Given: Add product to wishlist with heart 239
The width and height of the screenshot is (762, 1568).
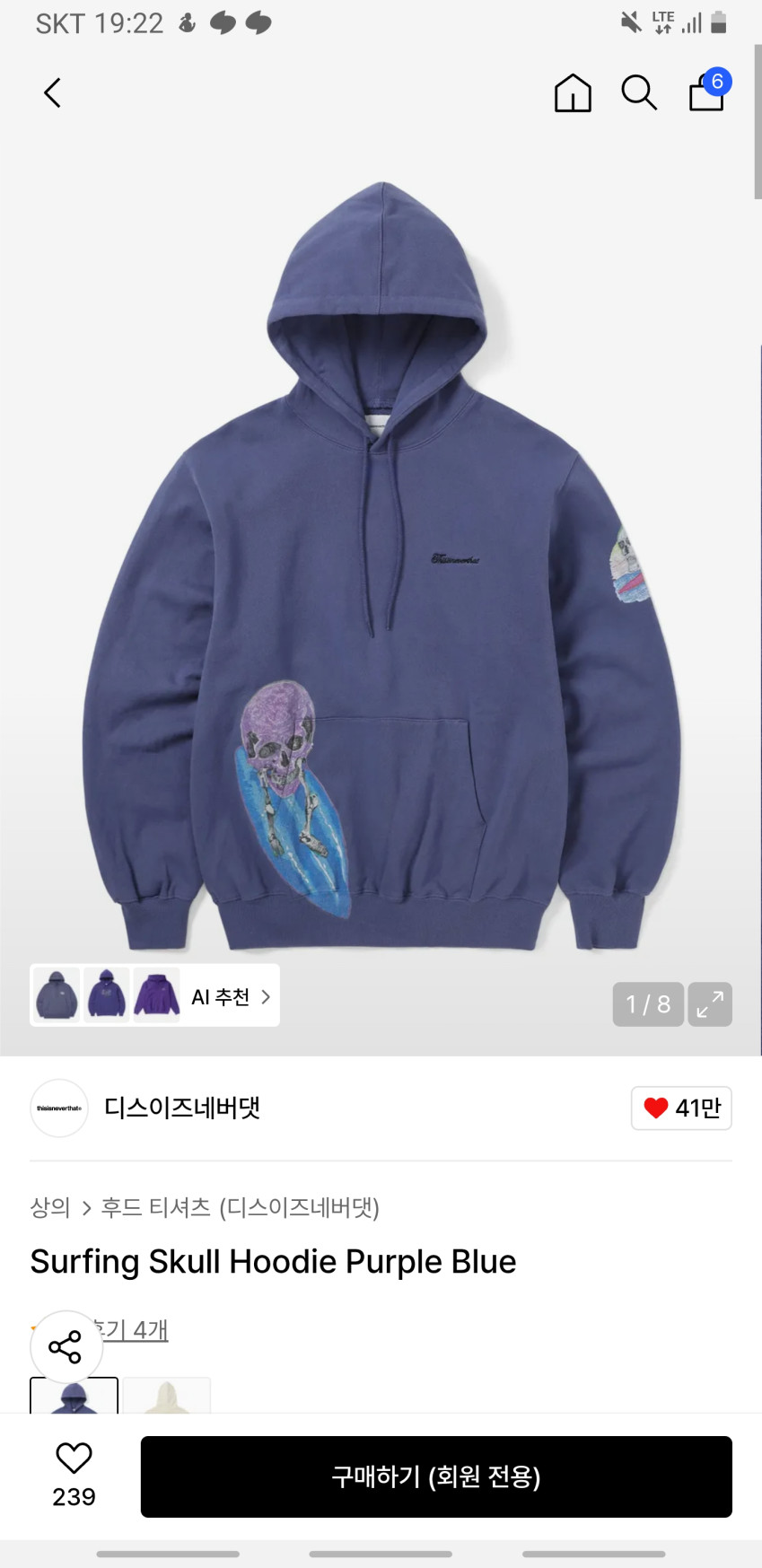Looking at the screenshot, I should 74,1476.
